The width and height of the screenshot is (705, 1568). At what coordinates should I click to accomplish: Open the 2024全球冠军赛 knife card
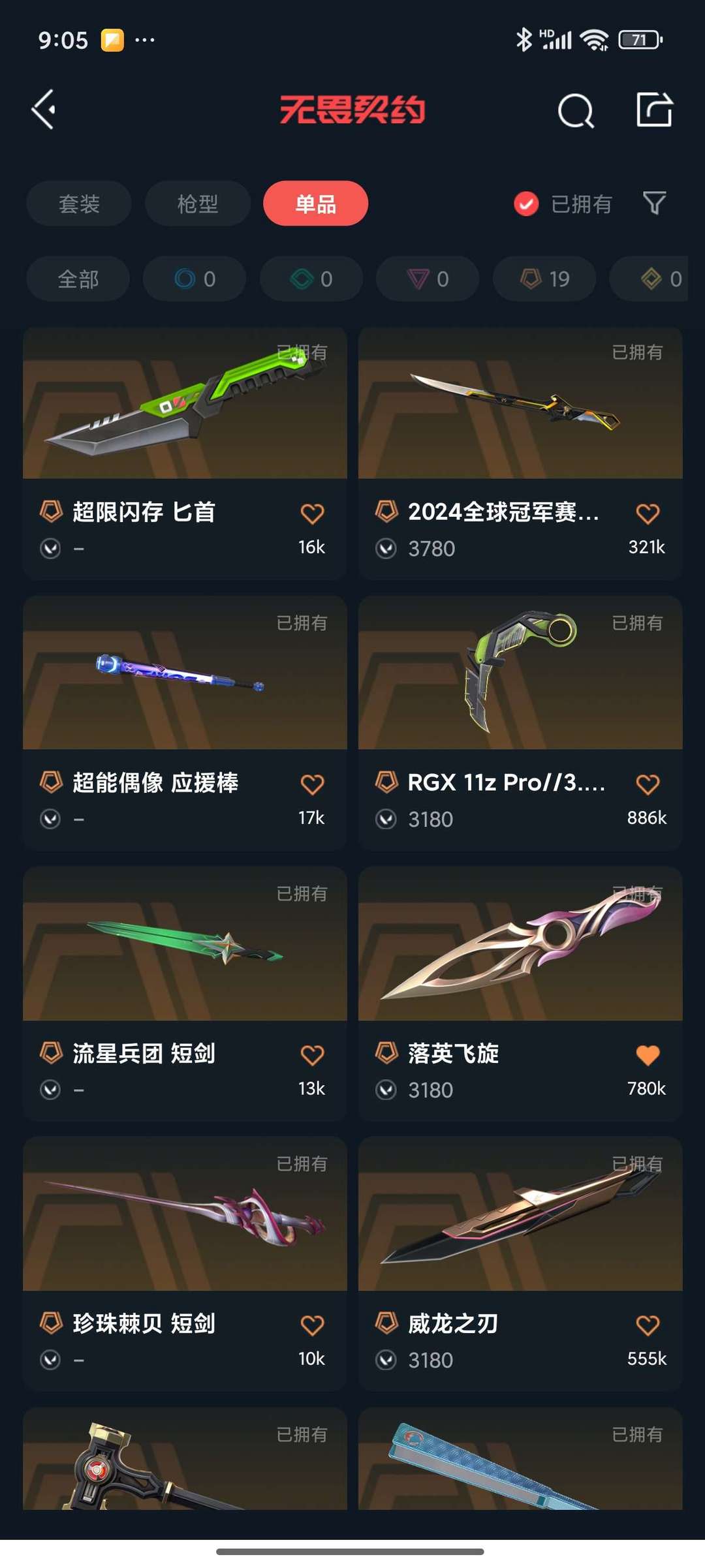520,453
